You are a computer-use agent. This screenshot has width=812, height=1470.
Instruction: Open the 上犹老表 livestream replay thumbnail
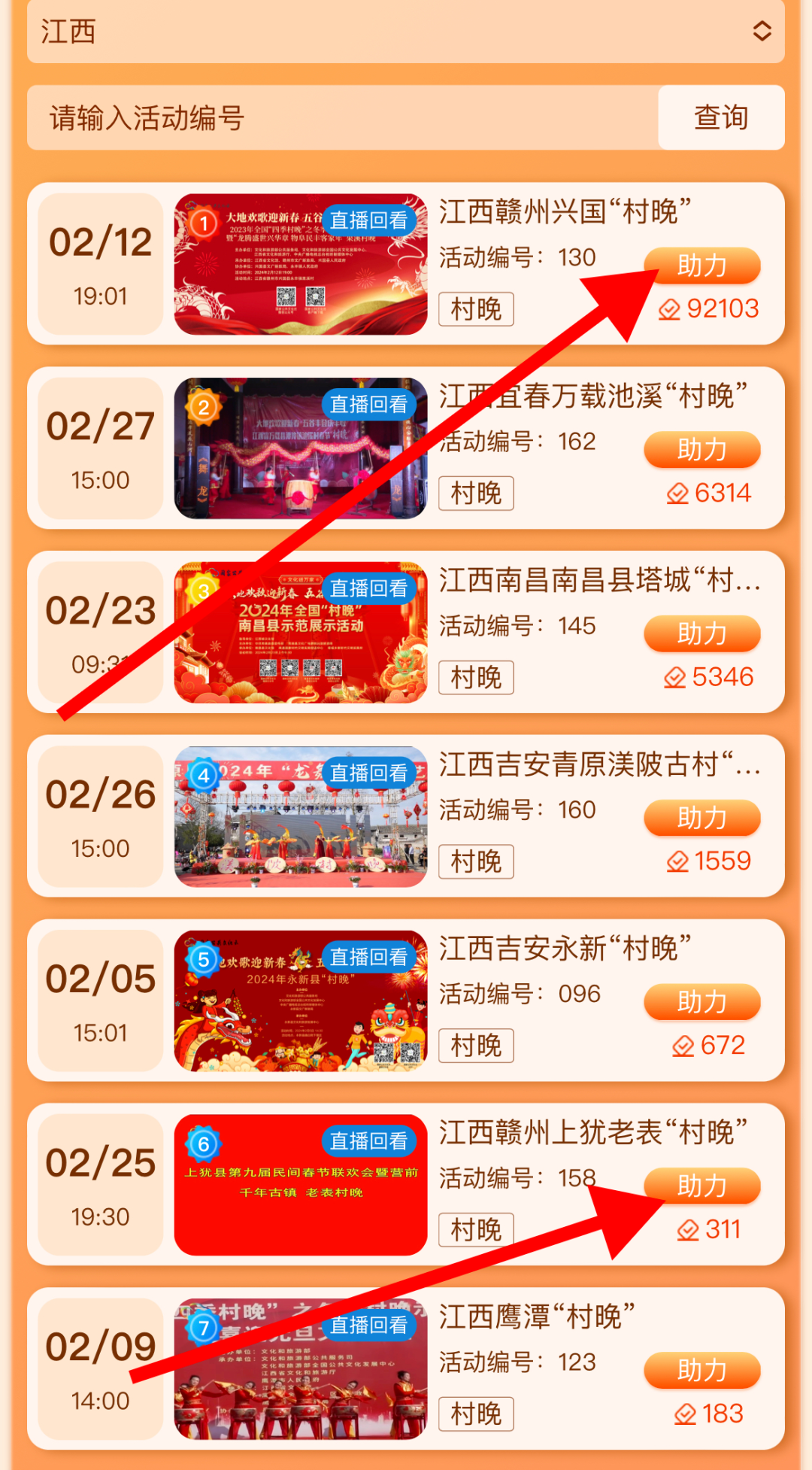click(x=301, y=1186)
